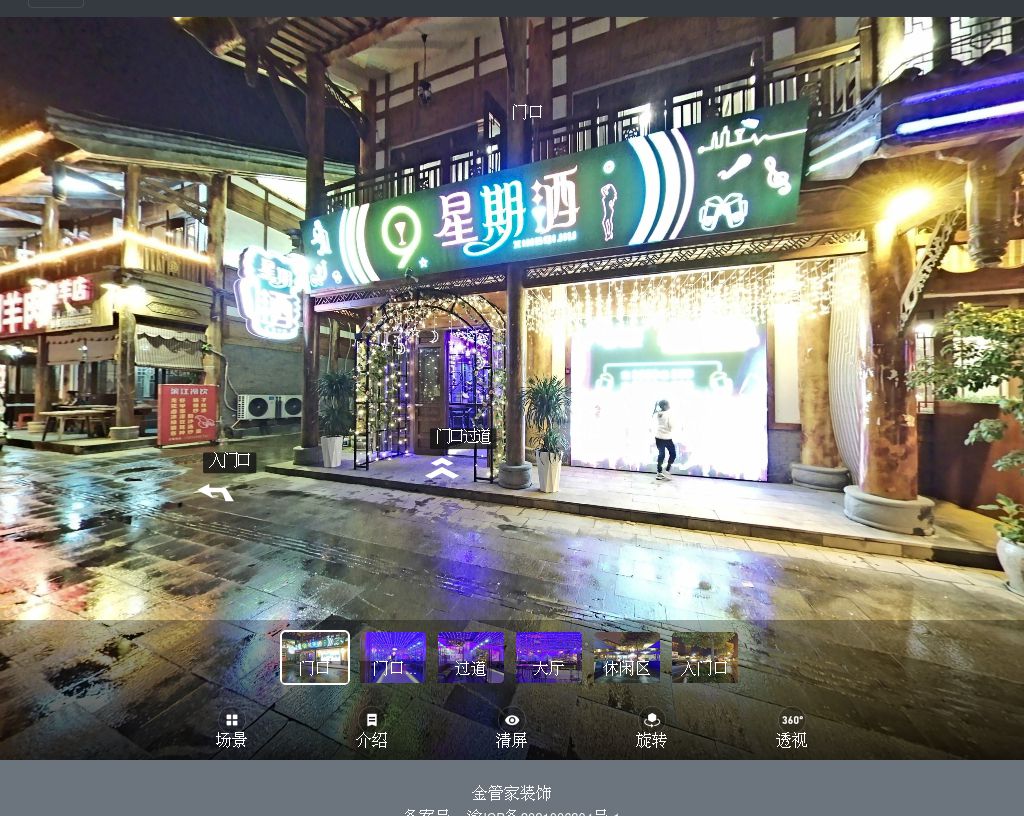Open the 大厅 scene thumbnail
Viewport: 1024px width, 816px height.
pos(549,657)
